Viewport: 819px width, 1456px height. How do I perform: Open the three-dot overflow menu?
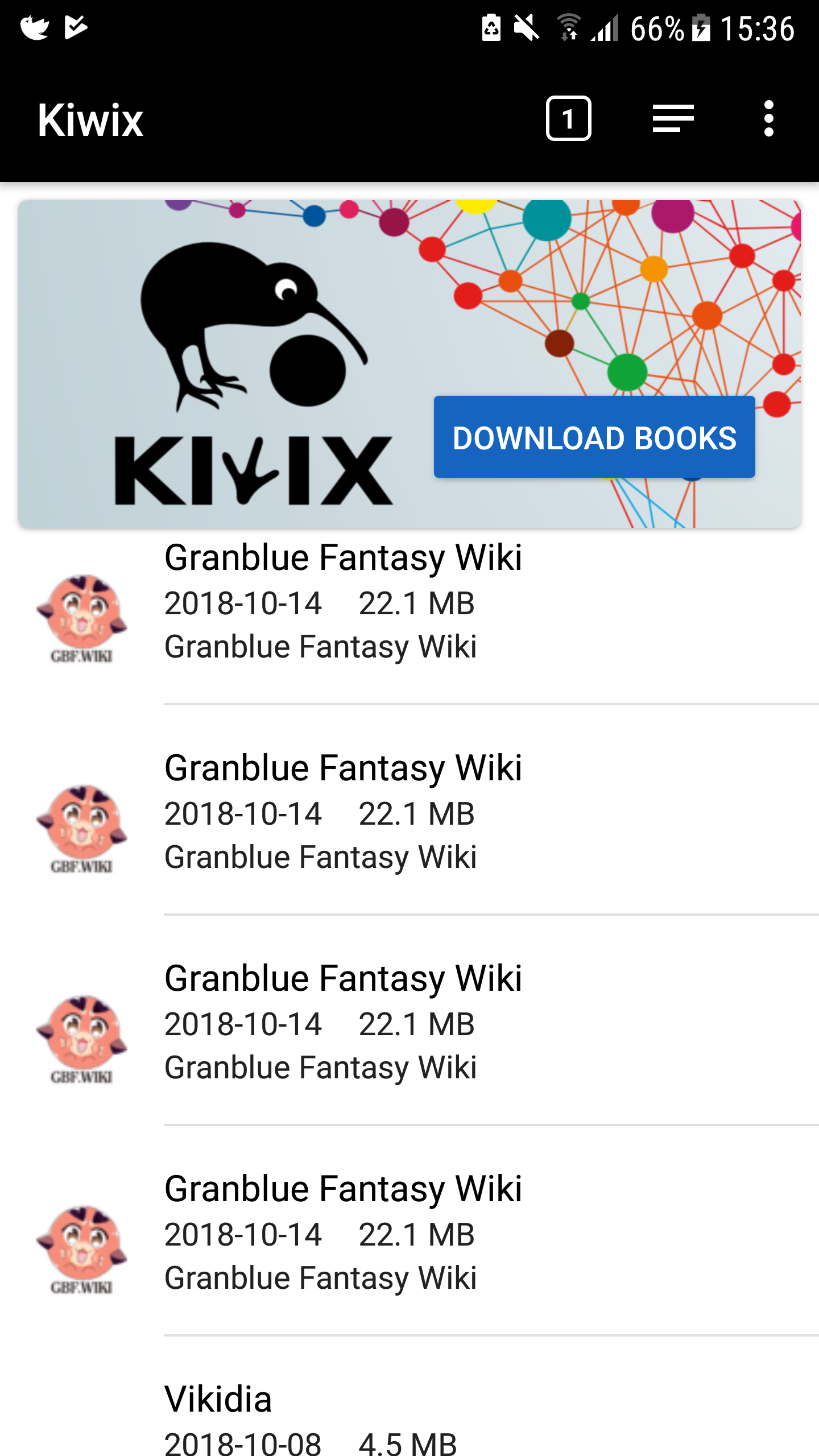[769, 118]
